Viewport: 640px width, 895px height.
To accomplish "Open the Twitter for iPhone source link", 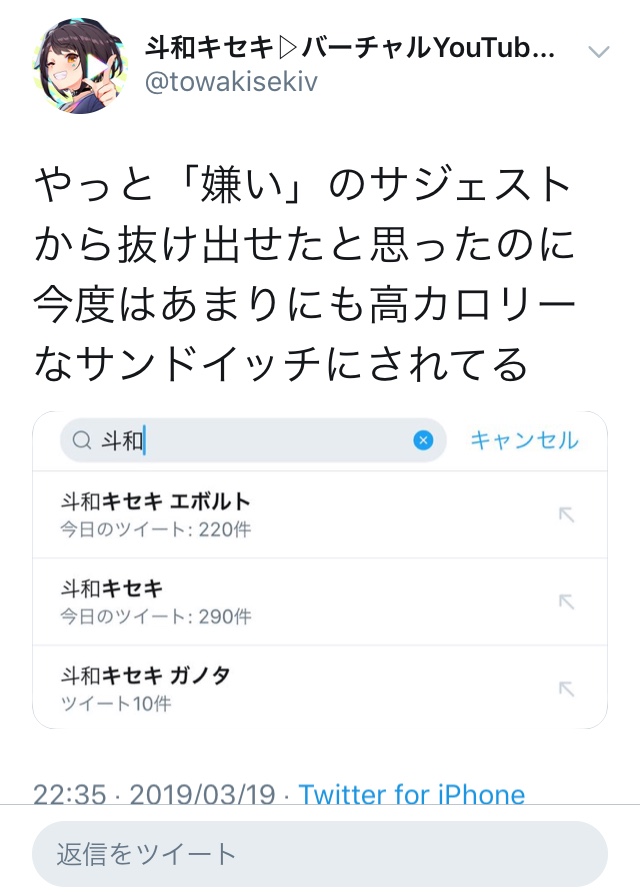I will (x=411, y=795).
